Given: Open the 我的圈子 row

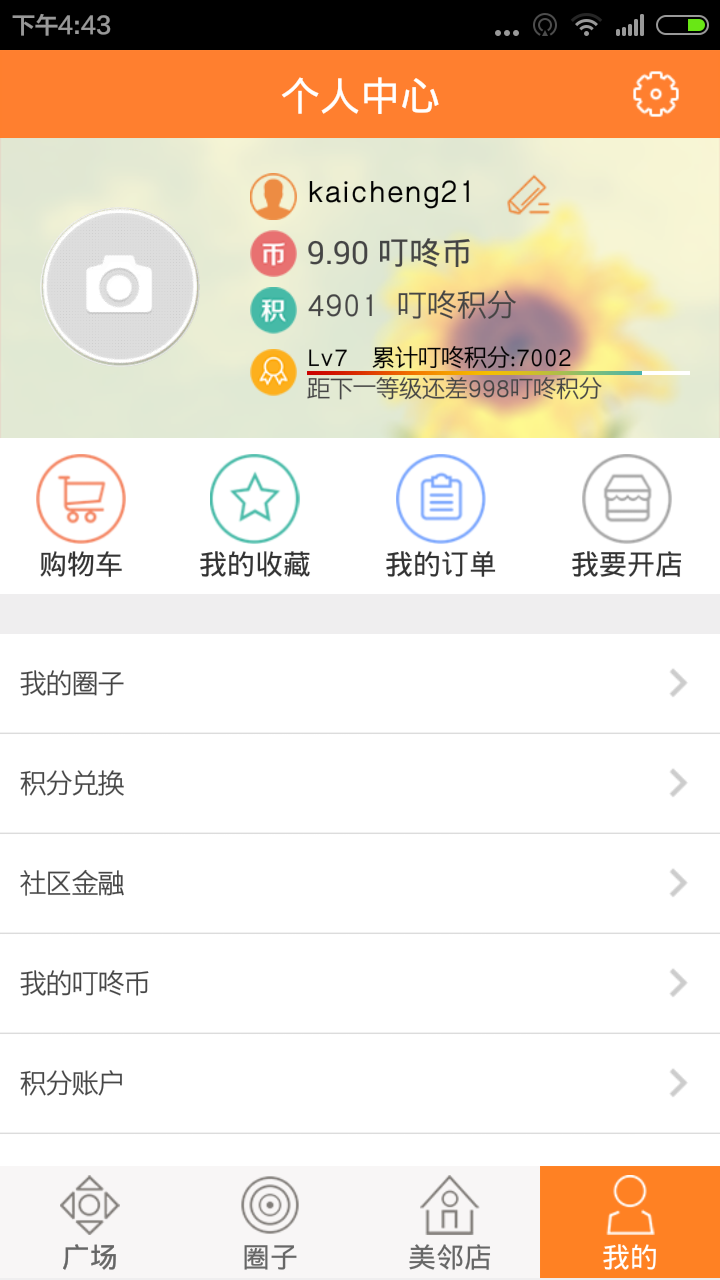Looking at the screenshot, I should [x=360, y=684].
